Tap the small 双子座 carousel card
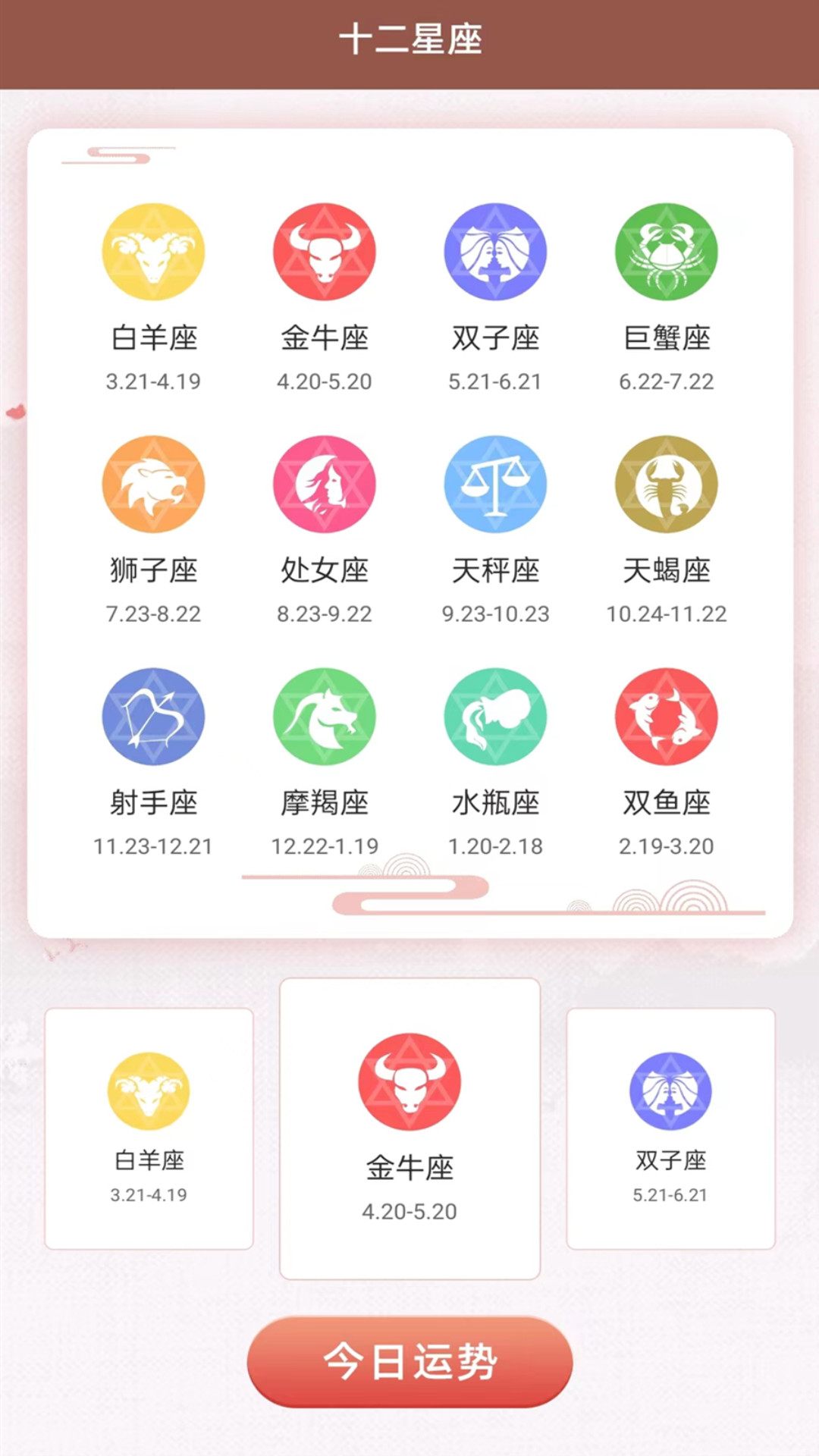This screenshot has width=819, height=1456. pyautogui.click(x=670, y=1128)
